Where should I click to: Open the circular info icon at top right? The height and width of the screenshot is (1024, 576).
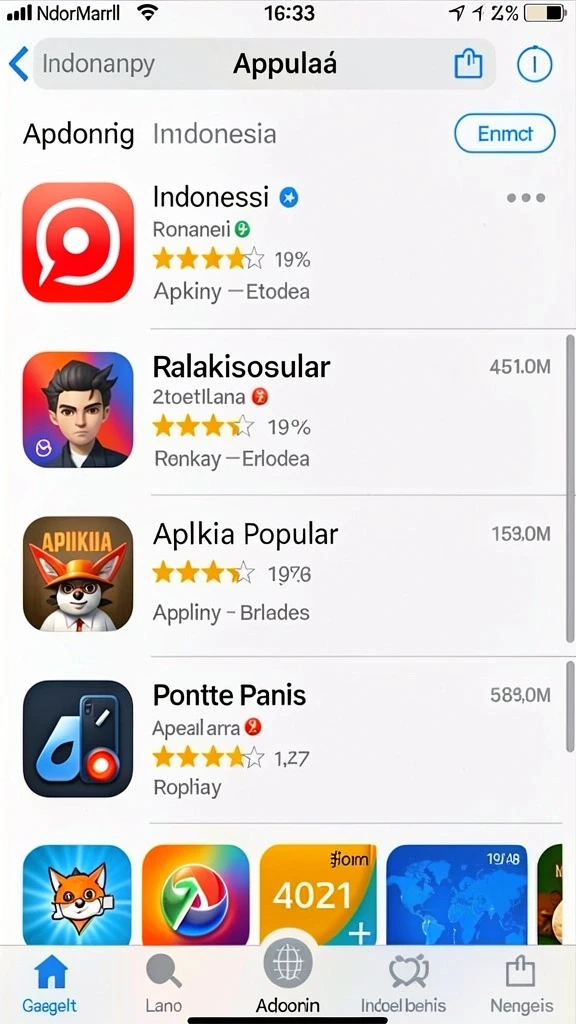coord(535,64)
